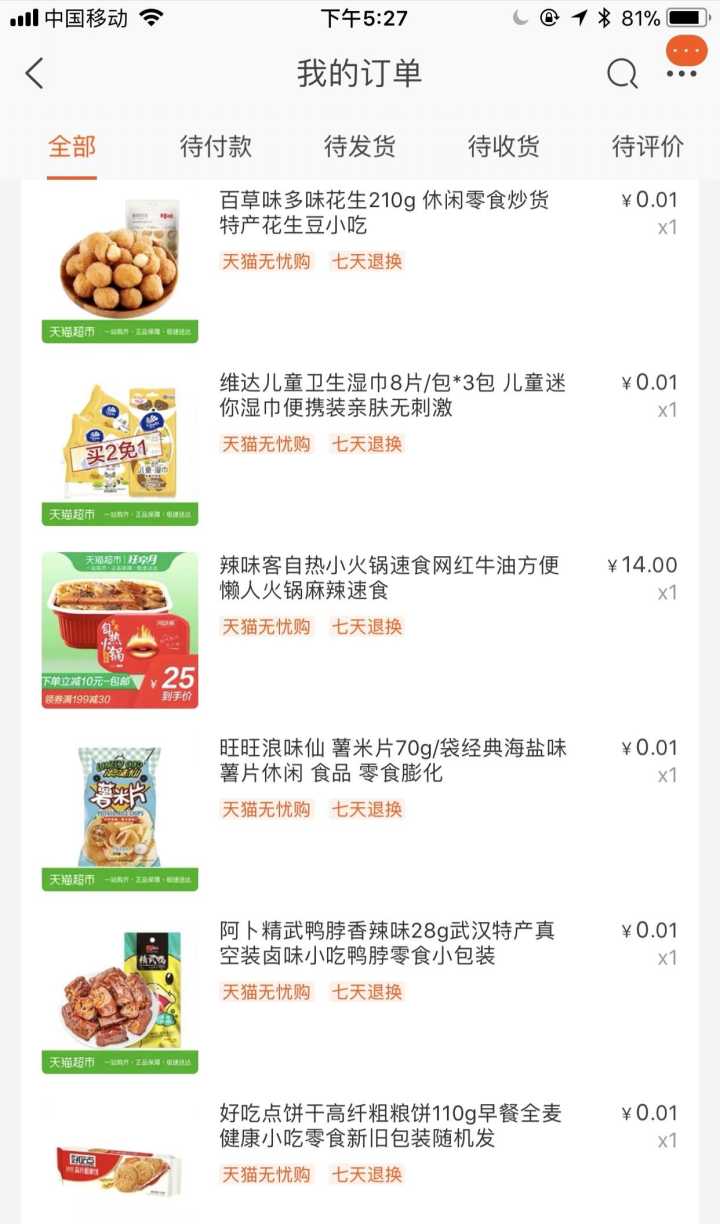
Task: Open the 维达儿童卫生湿巾 order item
Action: [x=392, y=395]
